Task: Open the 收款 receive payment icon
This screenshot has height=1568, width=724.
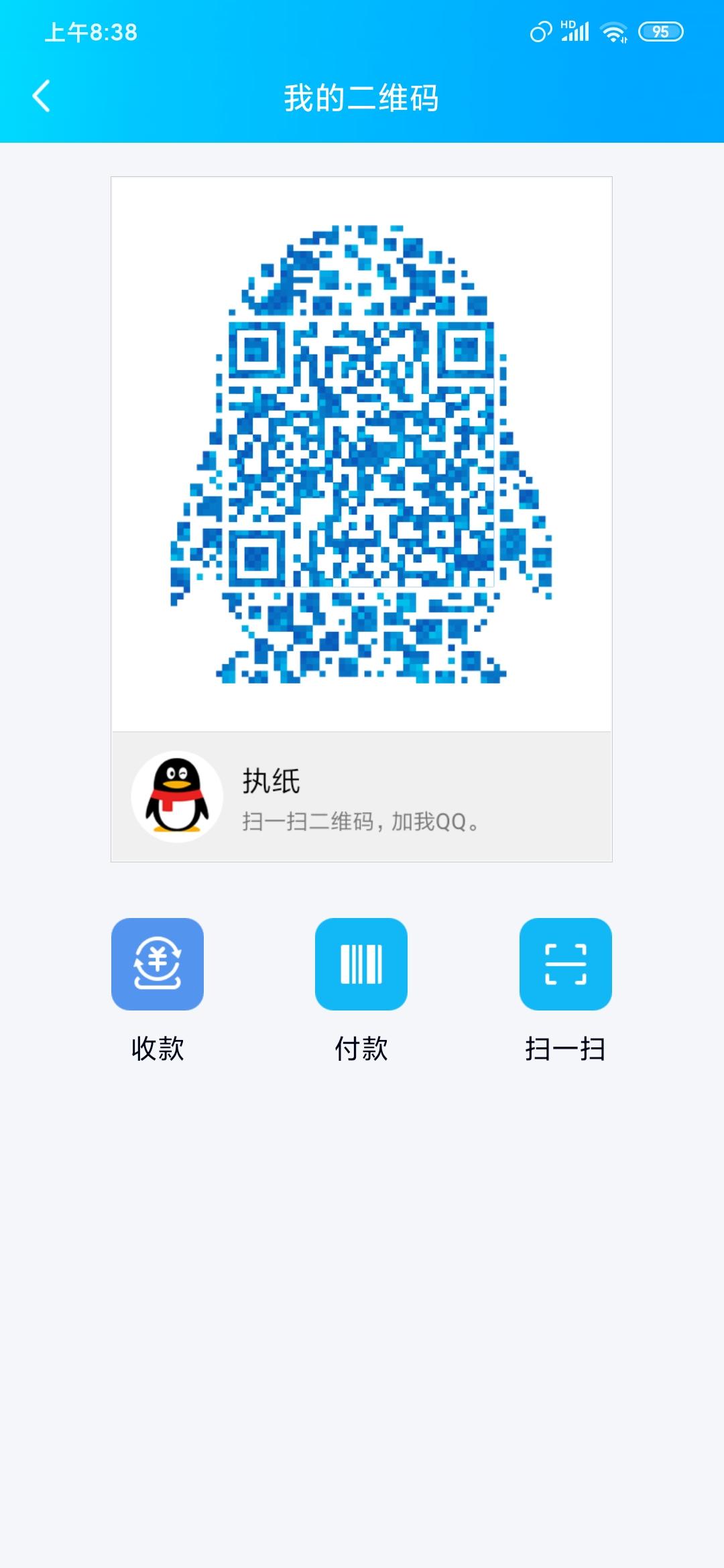Action: [x=158, y=963]
